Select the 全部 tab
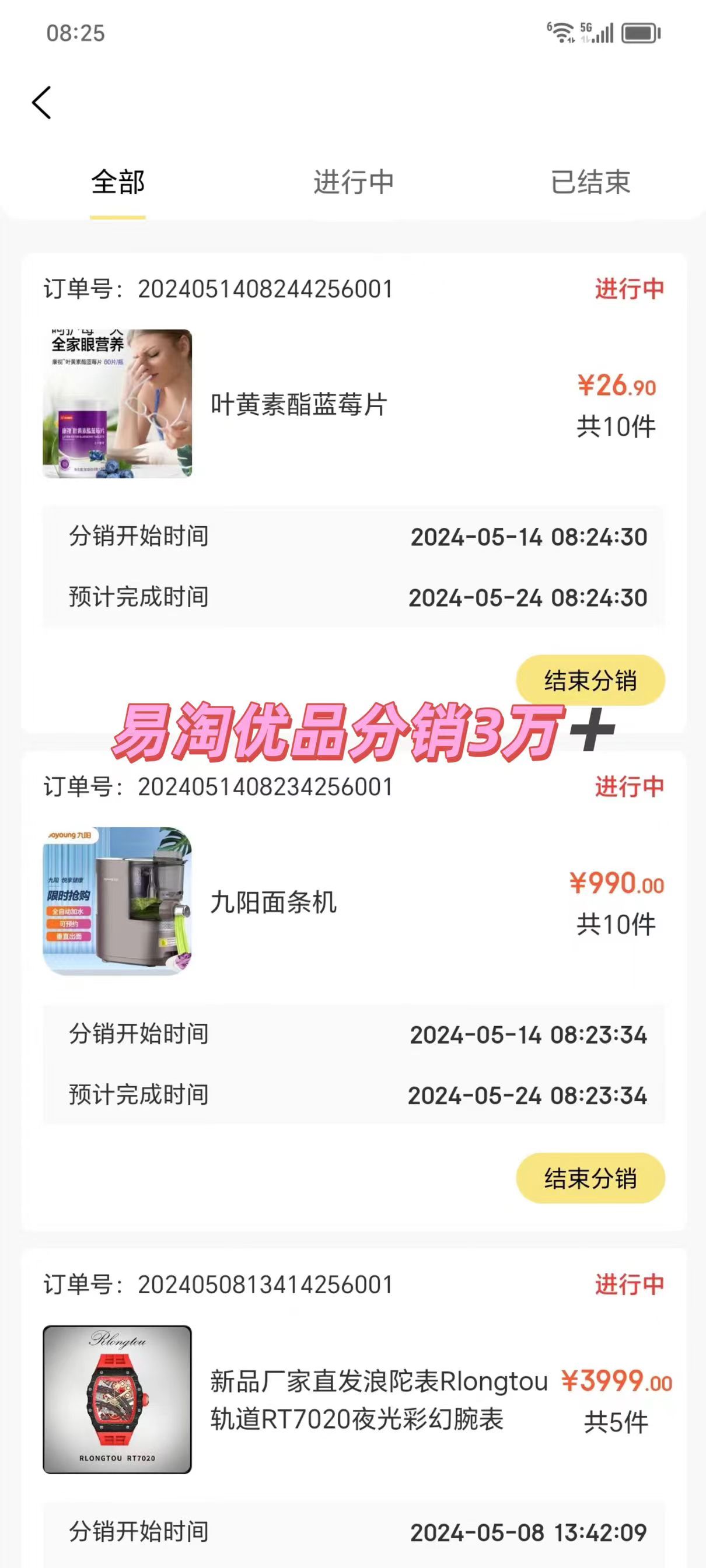 [118, 182]
